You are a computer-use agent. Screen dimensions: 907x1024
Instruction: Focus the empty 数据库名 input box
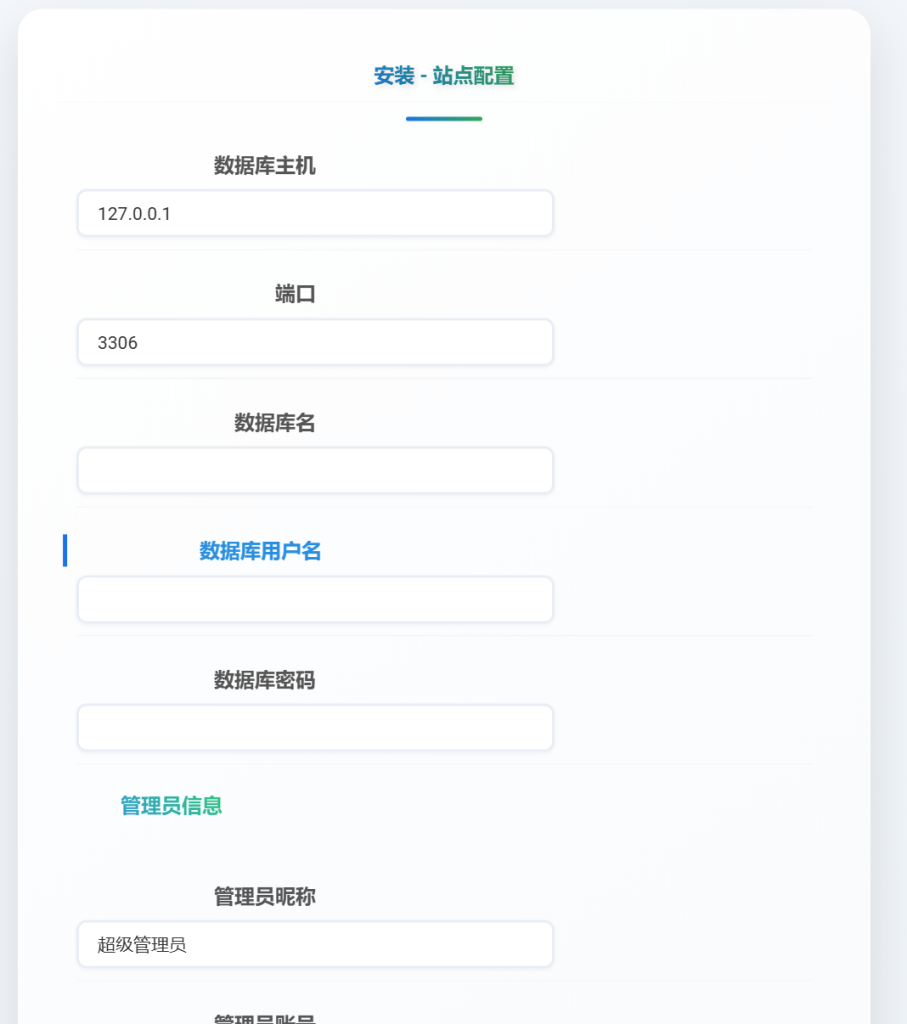[315, 470]
